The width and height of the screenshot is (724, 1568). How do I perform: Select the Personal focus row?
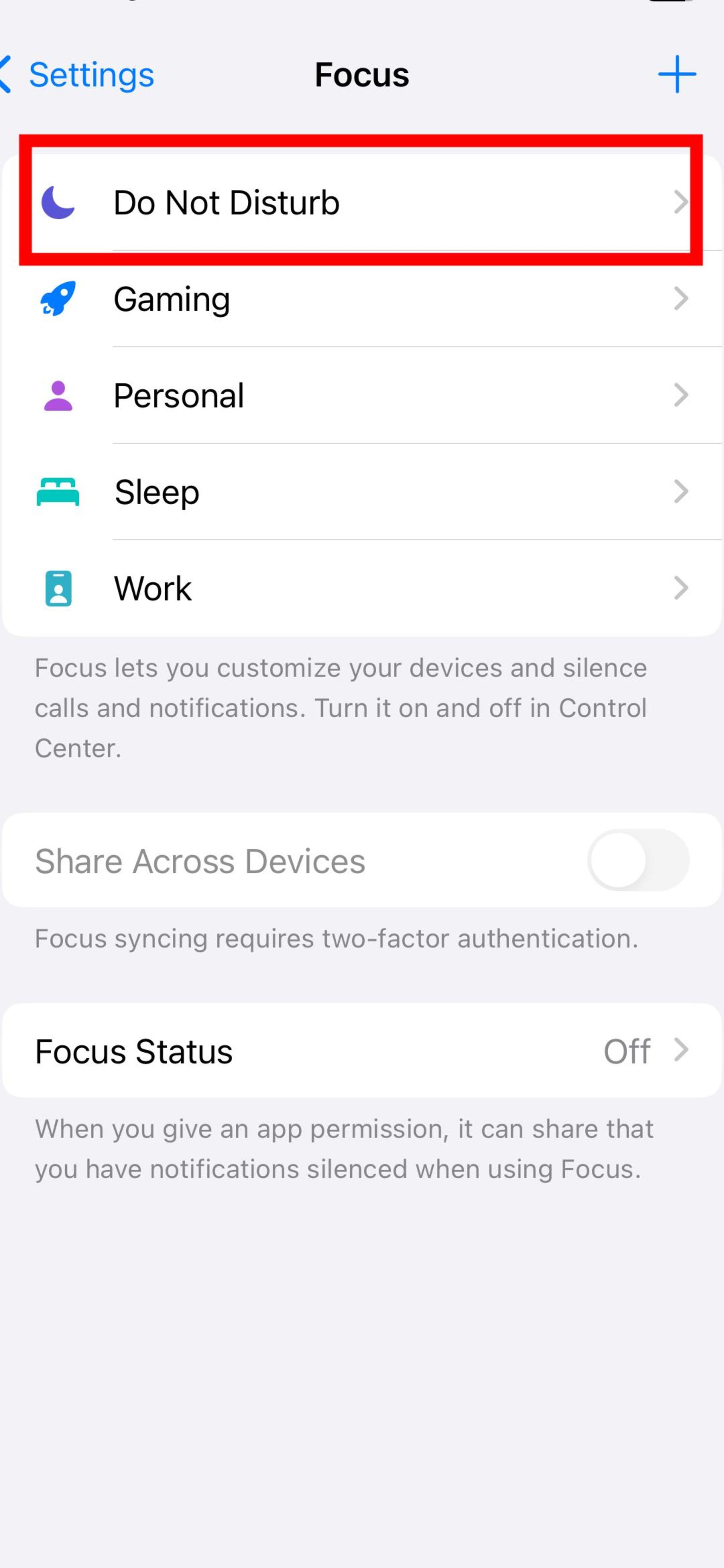[x=362, y=396]
